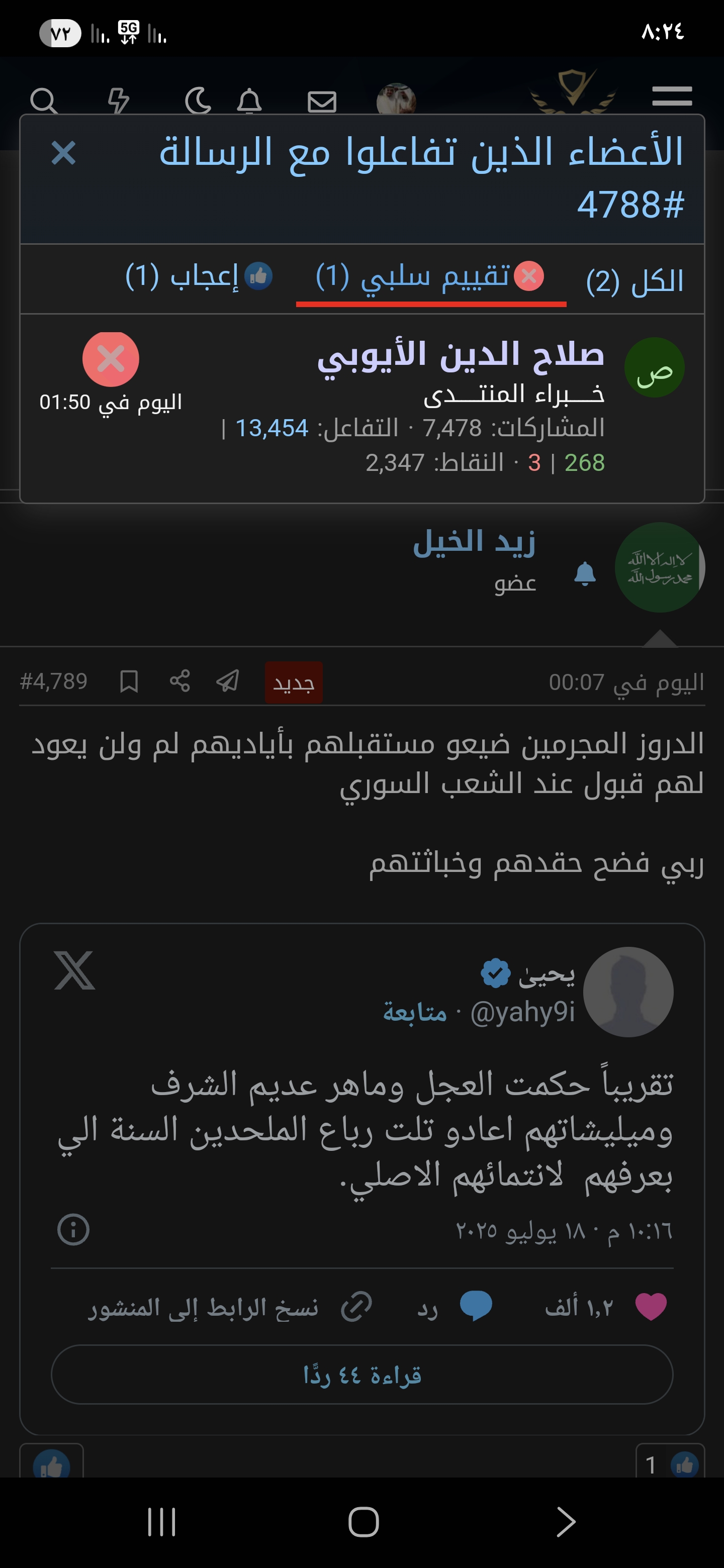Screen dimensions: 724x1568
Task: Open the inbox envelope icon
Action: click(x=321, y=101)
